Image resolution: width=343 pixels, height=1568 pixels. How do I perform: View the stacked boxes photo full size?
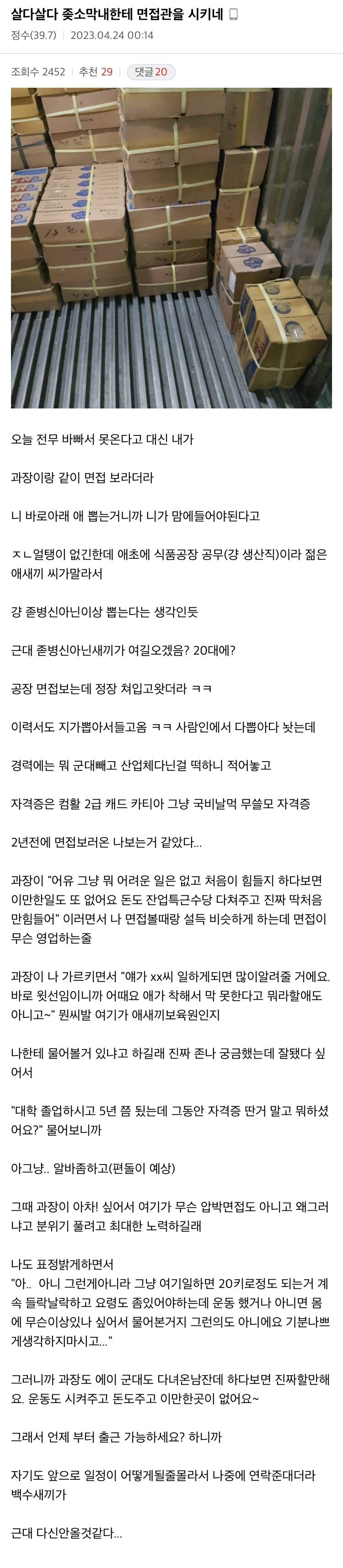click(171, 248)
